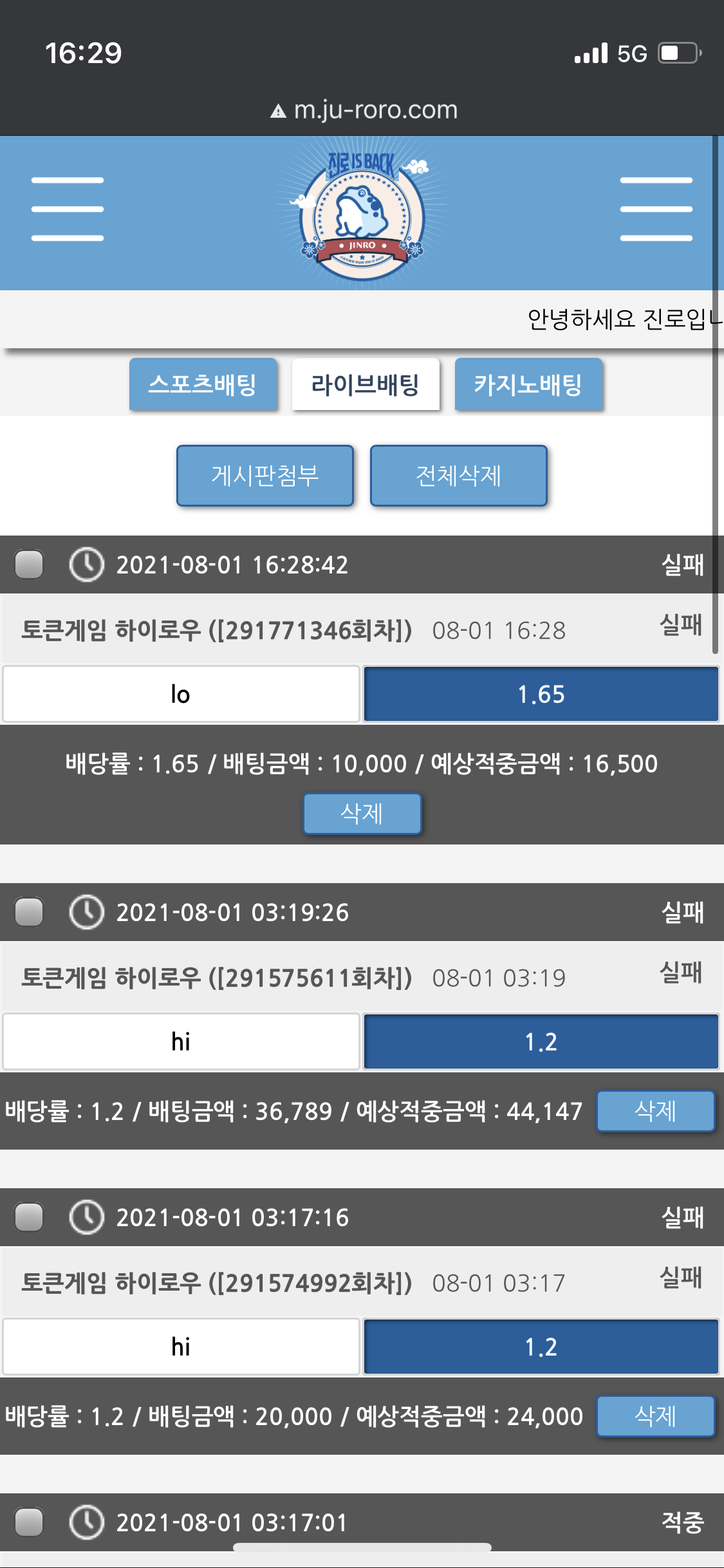The image size is (724, 1568).
Task: Switch to the 스포츠배팅 tab
Action: pyautogui.click(x=203, y=384)
